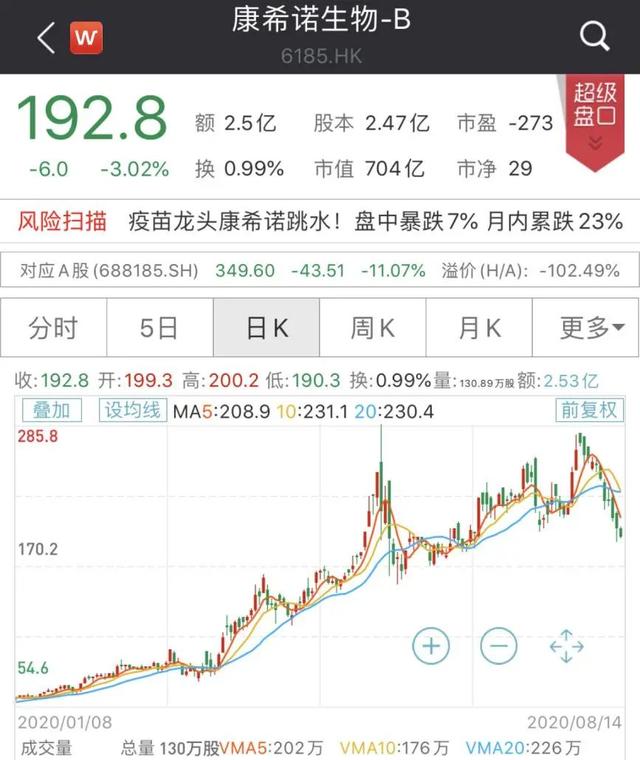Switch to the 分时 chart

click(53, 328)
